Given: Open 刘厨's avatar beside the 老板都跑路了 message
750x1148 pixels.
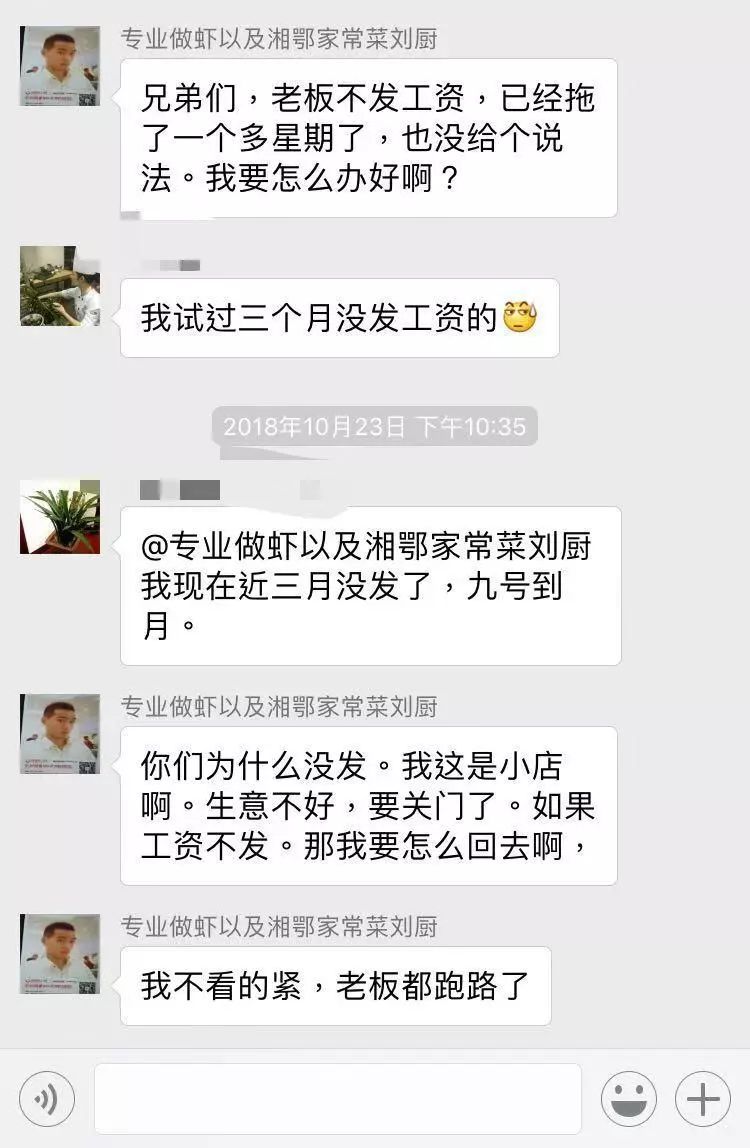Looking at the screenshot, I should (x=60, y=953).
